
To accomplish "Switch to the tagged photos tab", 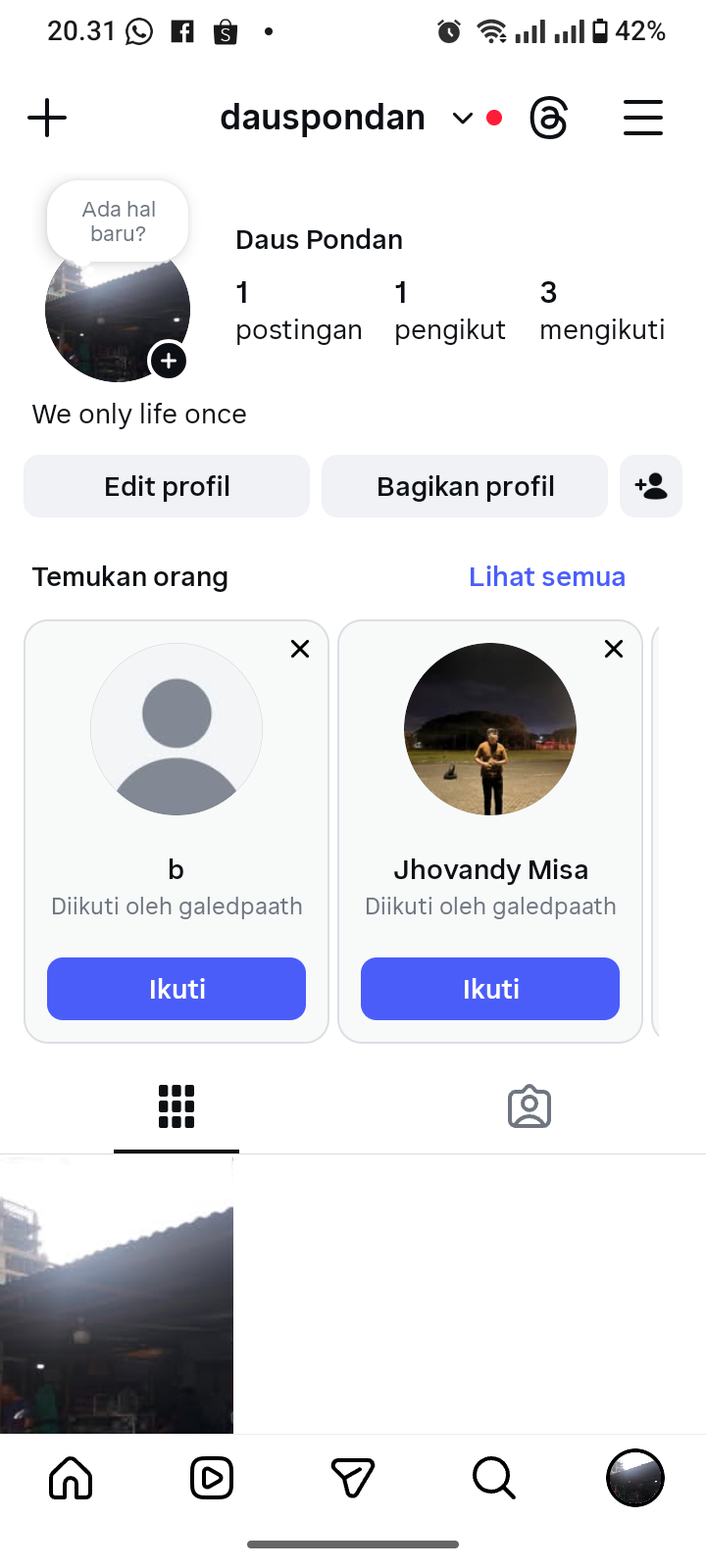I will [529, 1107].
